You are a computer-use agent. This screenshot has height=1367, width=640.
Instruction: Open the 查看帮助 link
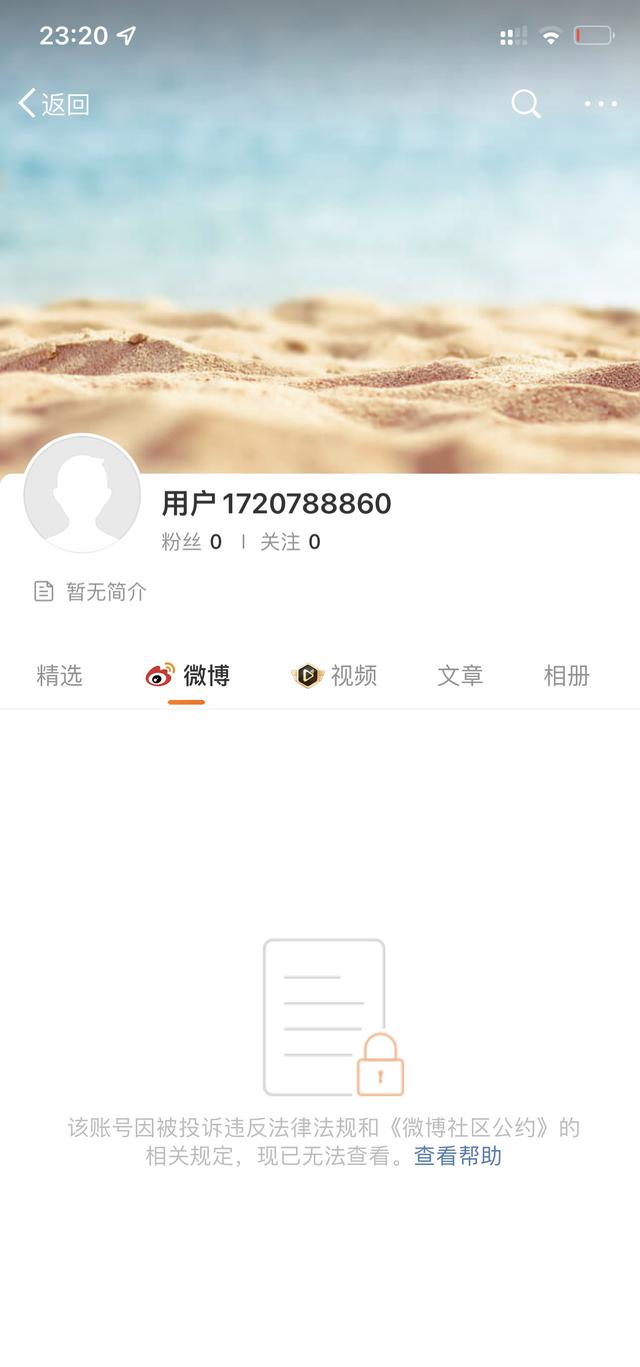point(458,1156)
